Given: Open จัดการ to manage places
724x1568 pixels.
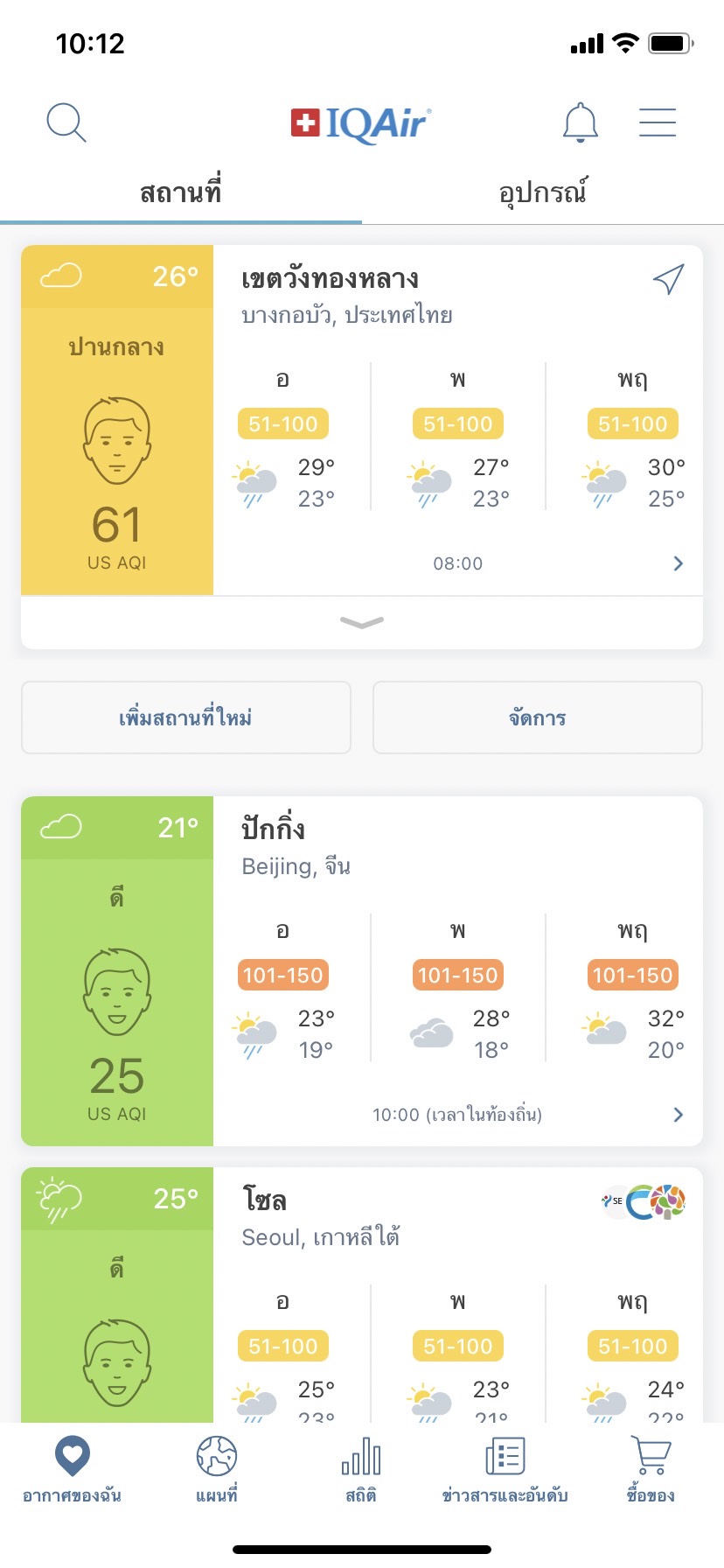Looking at the screenshot, I should pos(537,717).
